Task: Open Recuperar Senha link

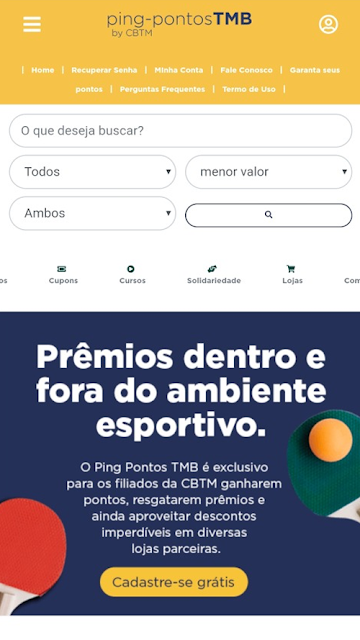Action: pos(104,70)
